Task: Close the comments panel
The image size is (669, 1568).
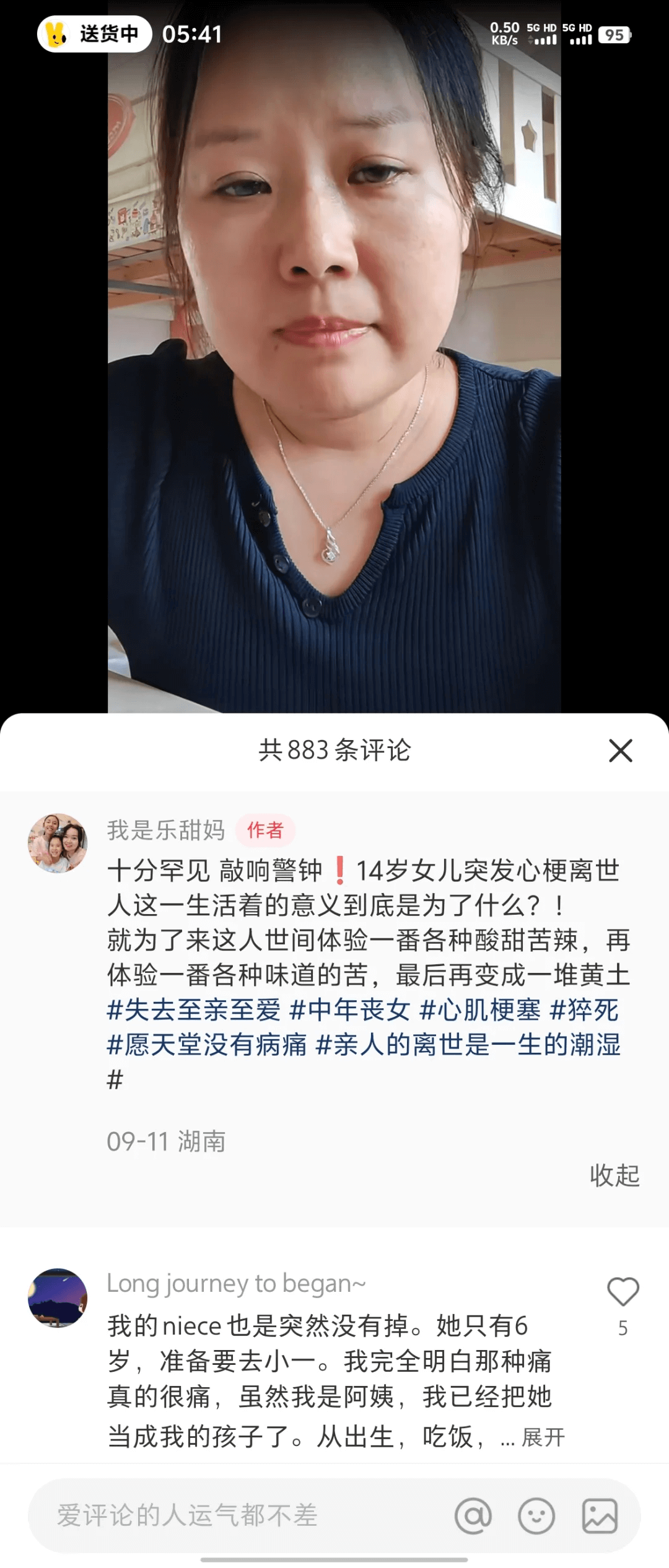Action: 620,751
